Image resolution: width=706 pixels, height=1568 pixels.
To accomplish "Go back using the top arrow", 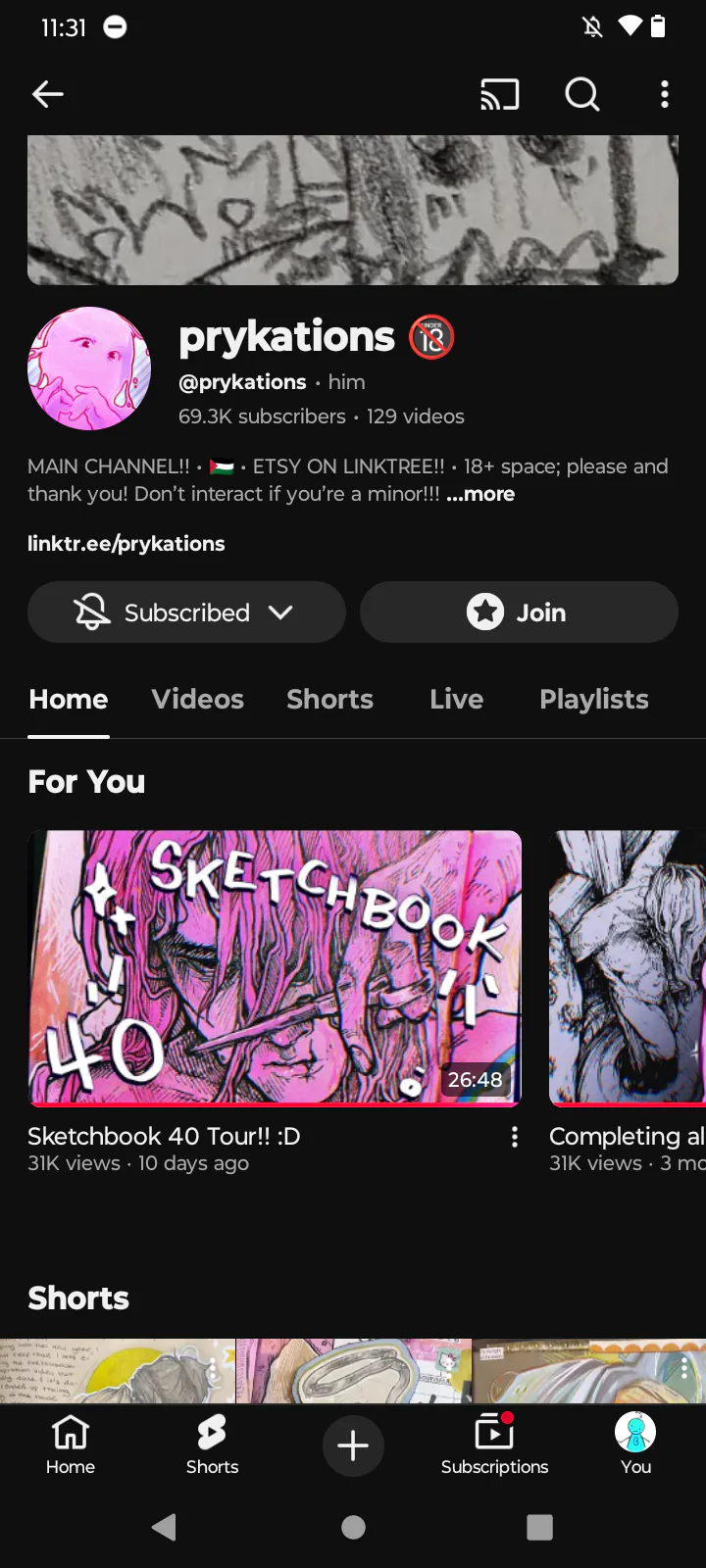I will point(48,94).
